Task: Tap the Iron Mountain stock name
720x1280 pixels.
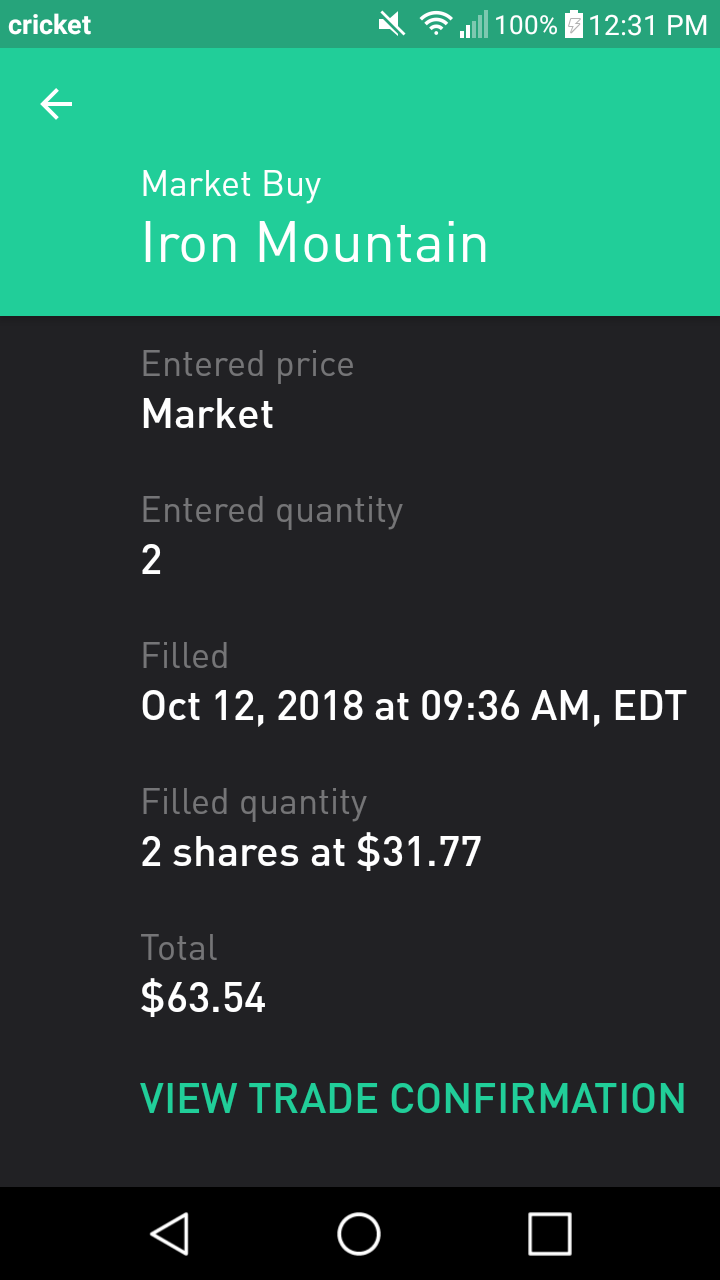Action: pyautogui.click(x=315, y=242)
